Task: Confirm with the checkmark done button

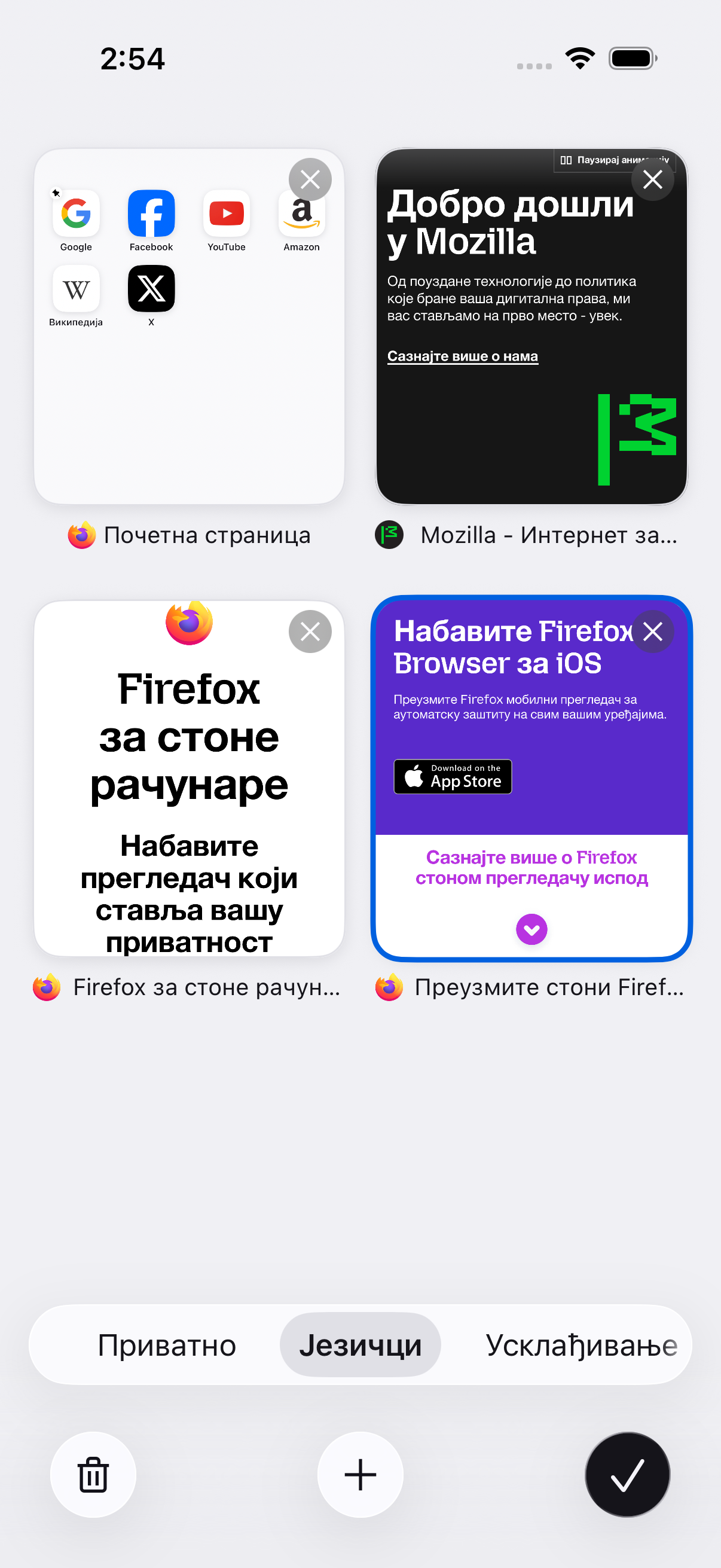Action: 627,1474
